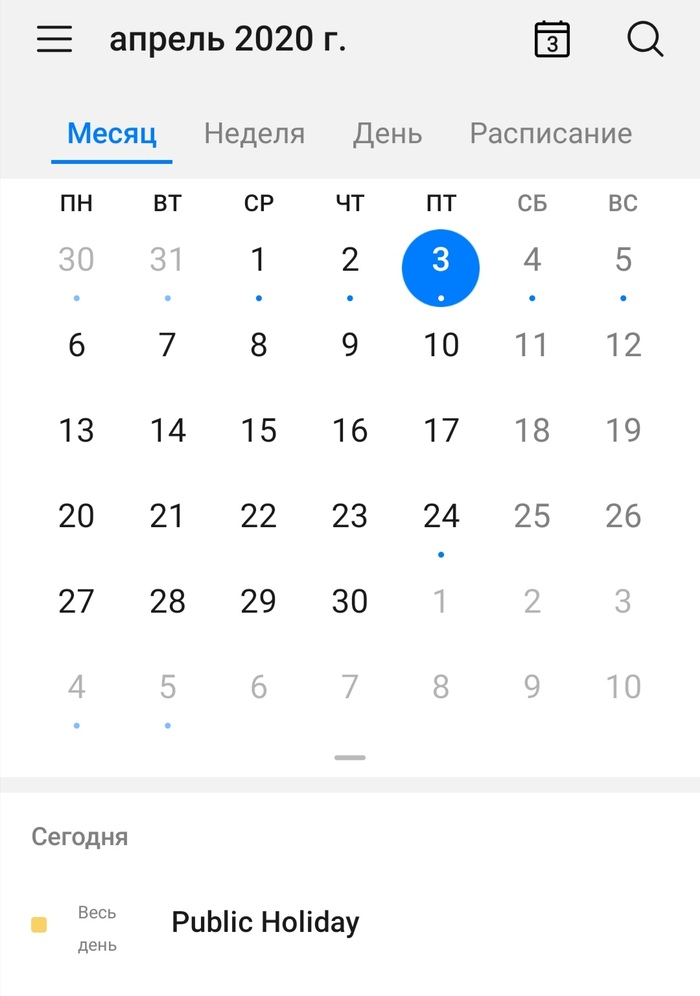This screenshot has height=996, width=700.
Task: Select April 12 in the calendar
Action: pos(623,346)
